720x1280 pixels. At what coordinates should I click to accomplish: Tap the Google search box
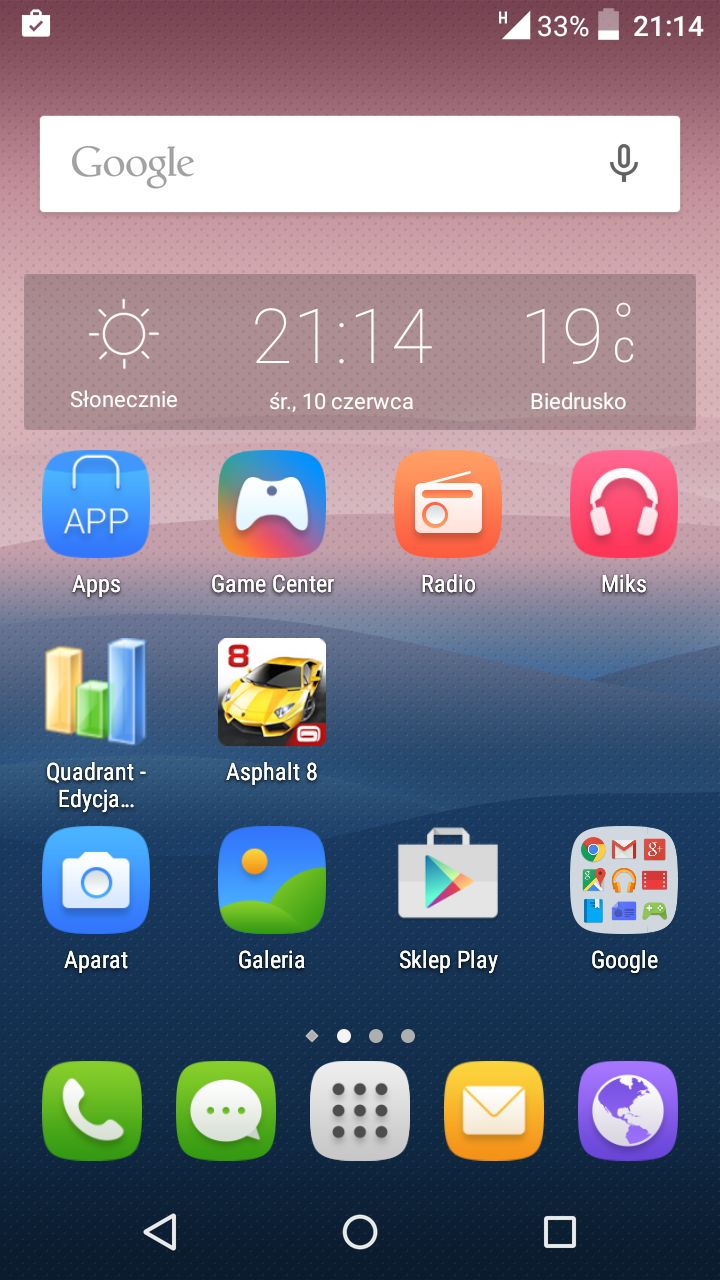pyautogui.click(x=320, y=164)
